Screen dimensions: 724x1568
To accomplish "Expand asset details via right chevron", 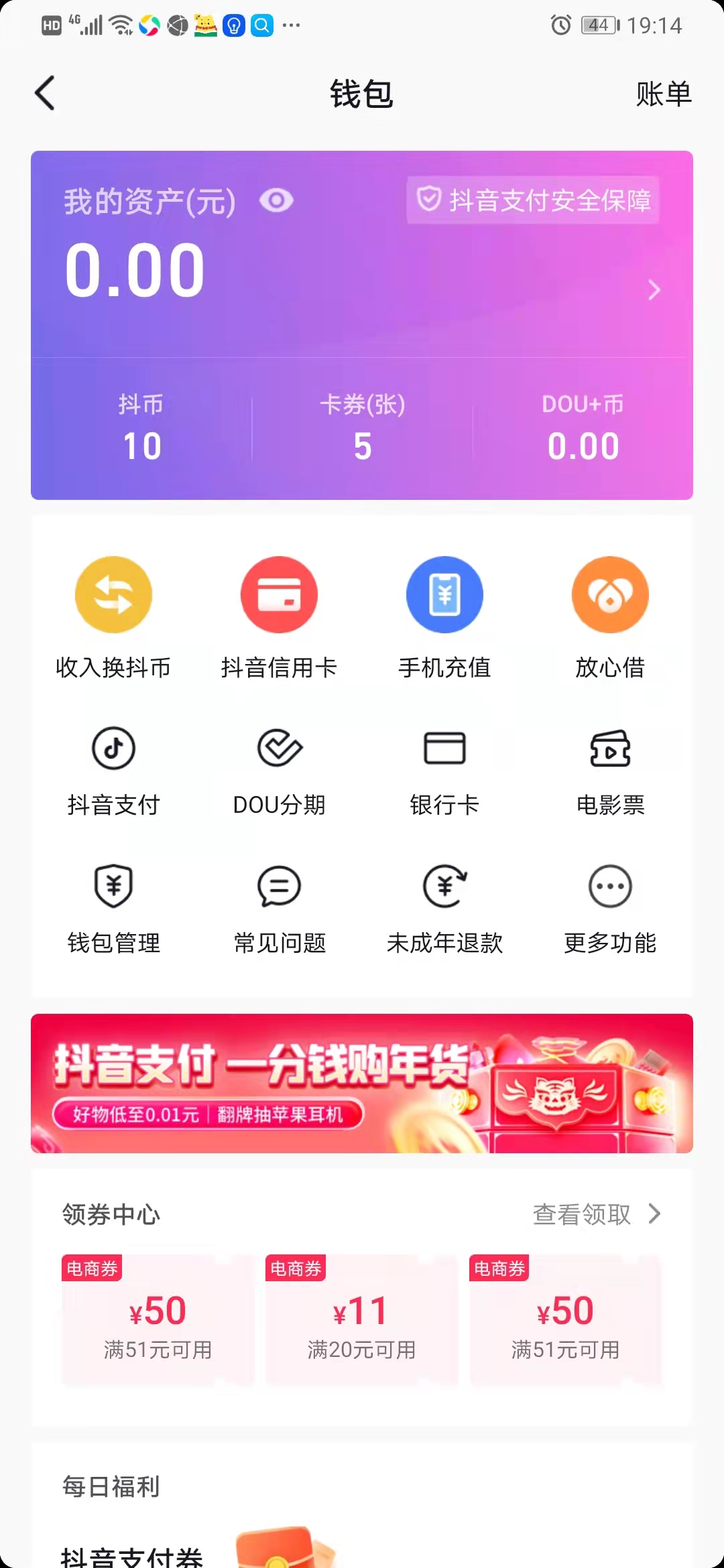I will click(655, 289).
